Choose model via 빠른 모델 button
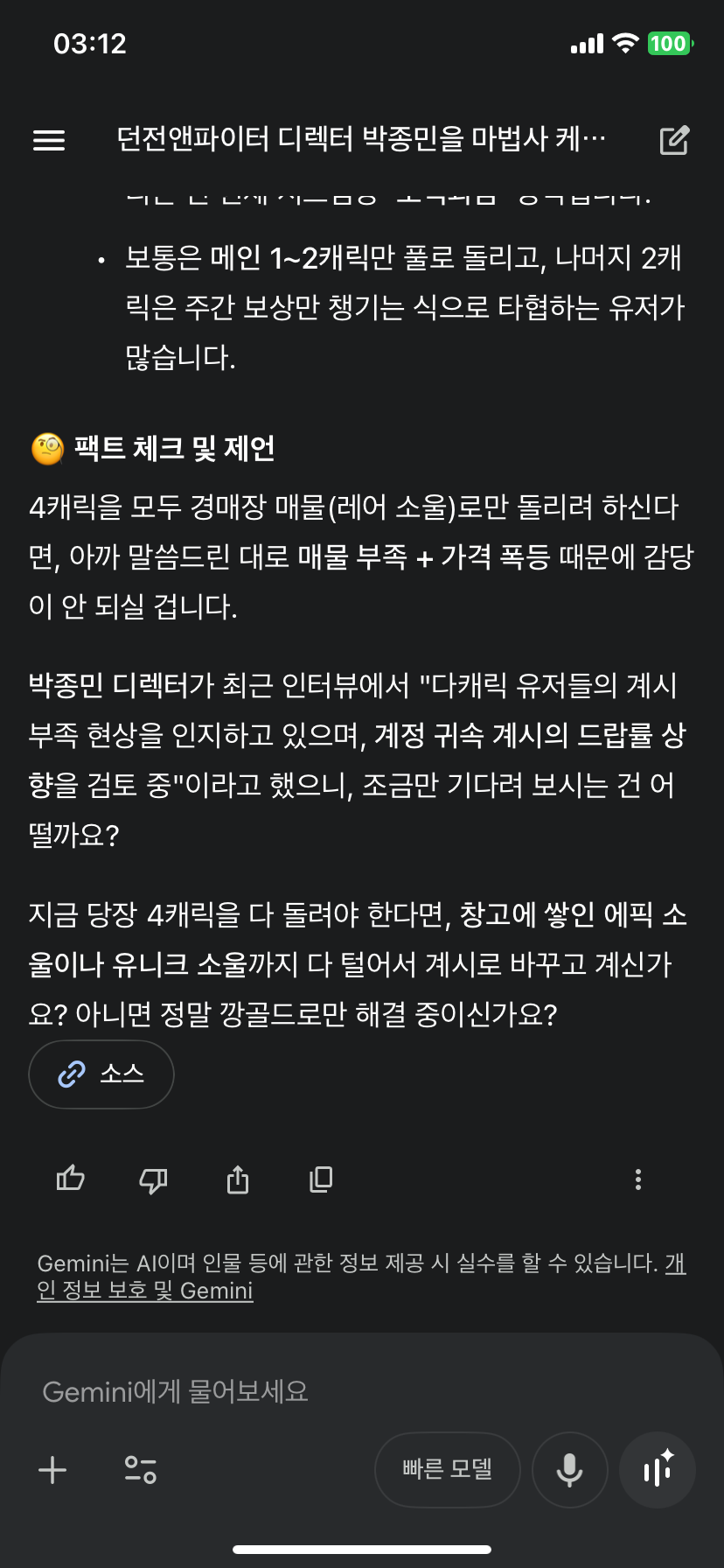 pyautogui.click(x=447, y=1470)
